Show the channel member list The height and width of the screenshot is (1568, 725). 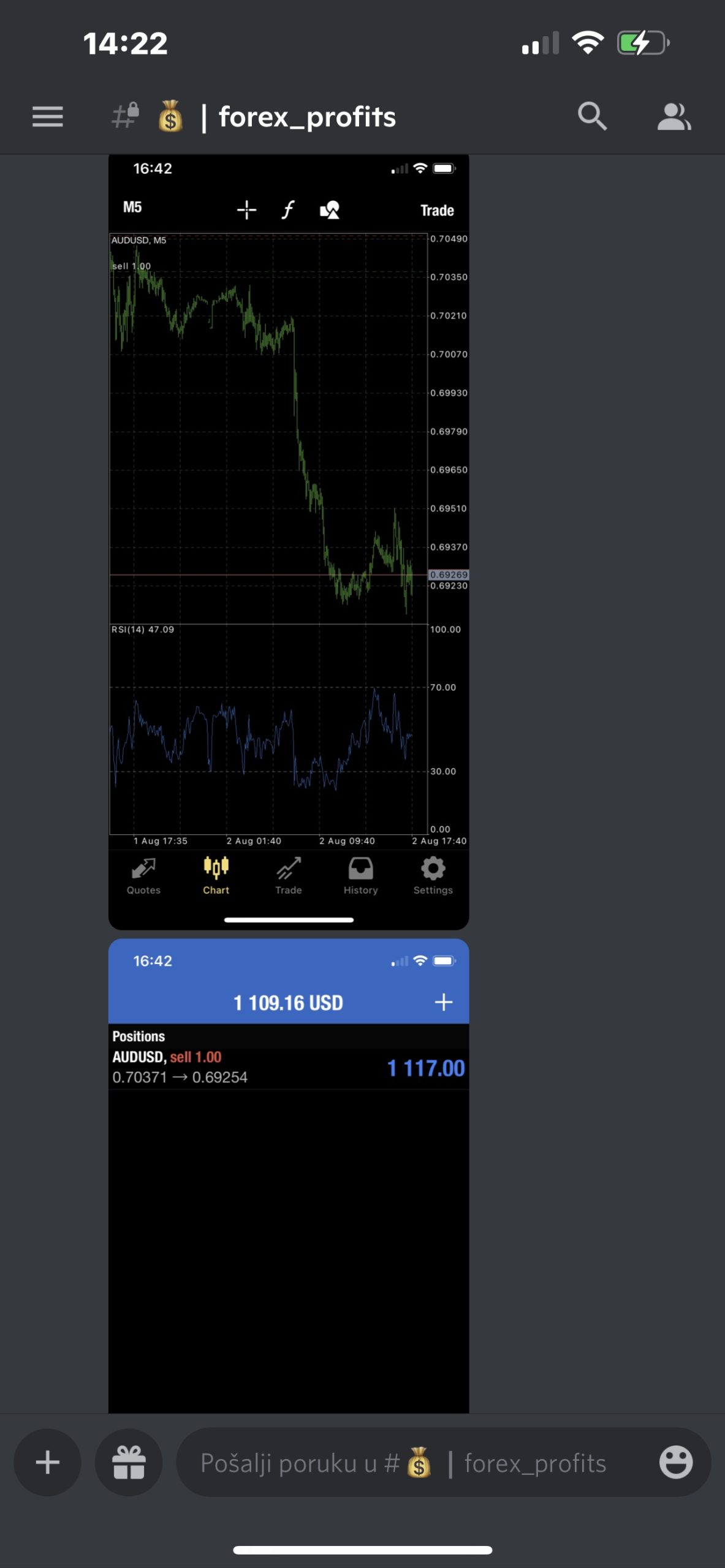674,116
